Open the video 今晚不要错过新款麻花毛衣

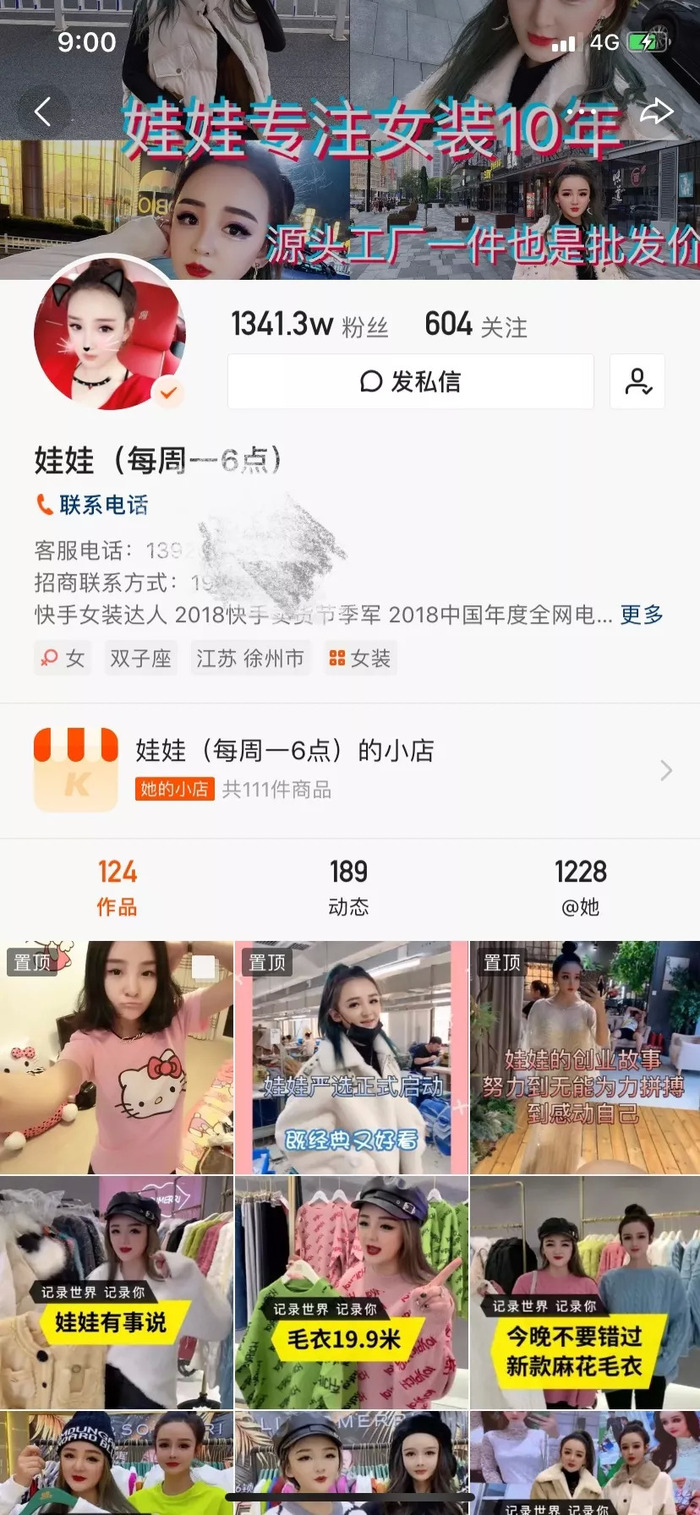[585, 1292]
